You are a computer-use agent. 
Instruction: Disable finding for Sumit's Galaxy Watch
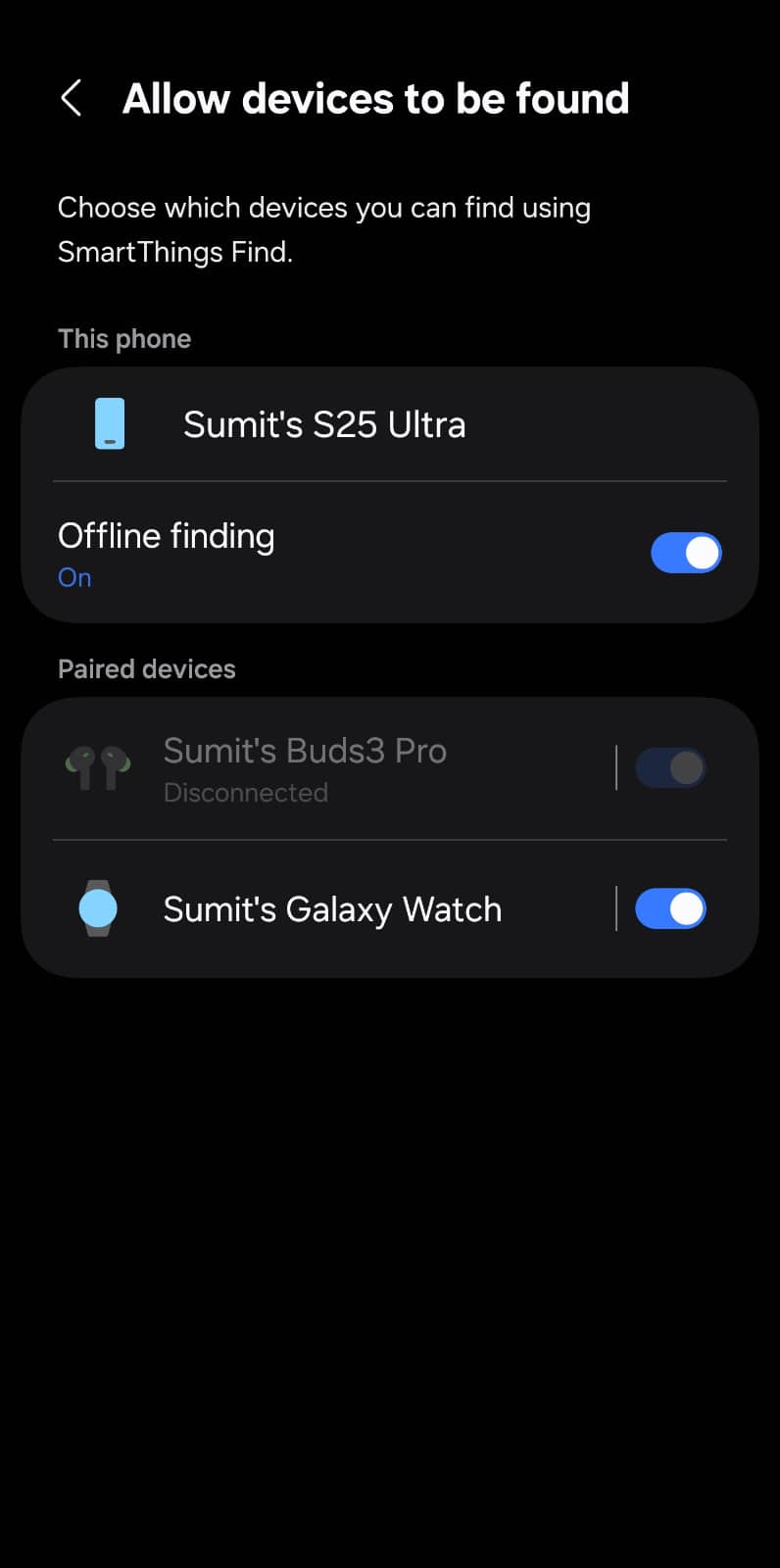670,908
